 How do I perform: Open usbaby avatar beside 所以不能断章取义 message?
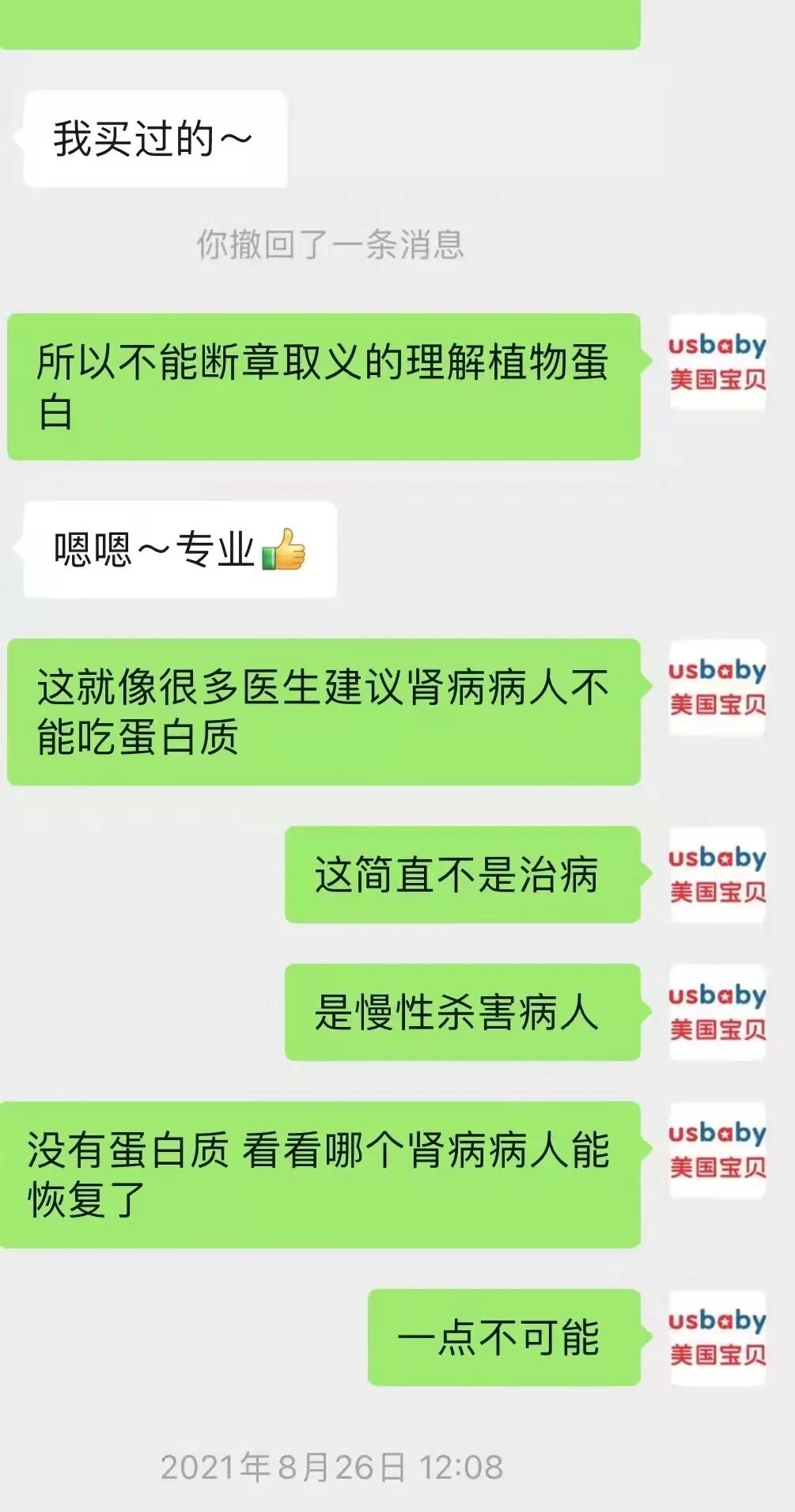717,362
